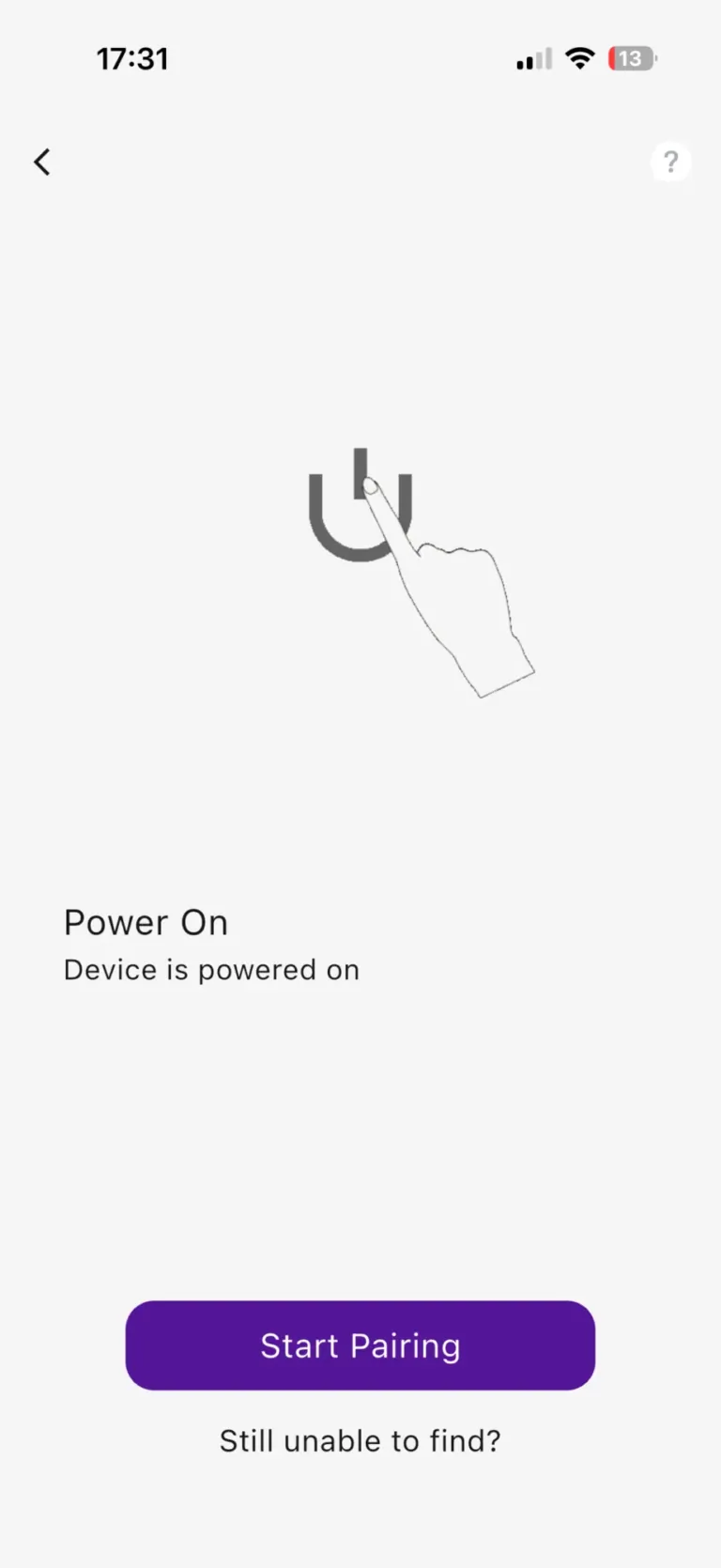The height and width of the screenshot is (1568, 721).
Task: Go back using the top-left arrow
Action: click(42, 162)
